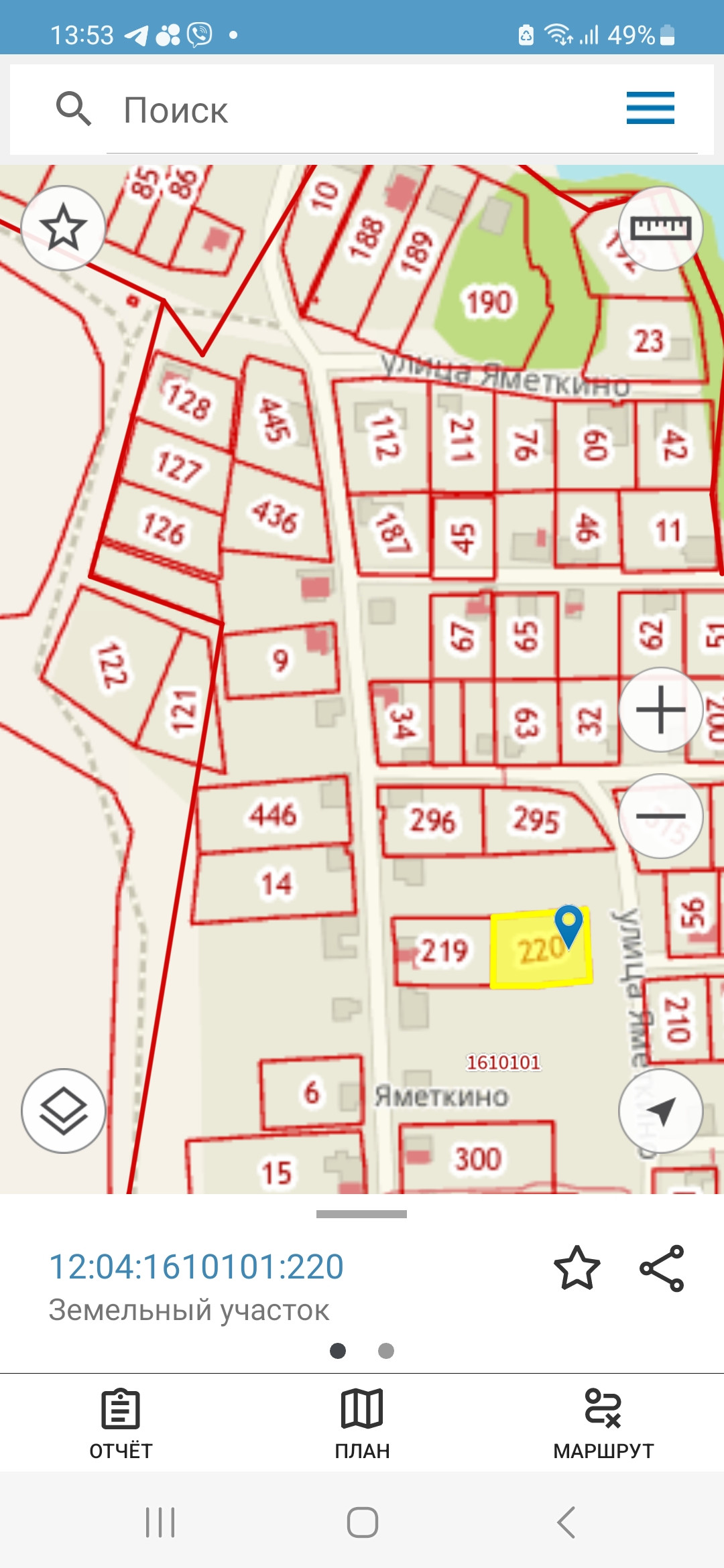Image resolution: width=724 pixels, height=1568 pixels.
Task: Open the ОТЧЁТ report
Action: 121,1423
